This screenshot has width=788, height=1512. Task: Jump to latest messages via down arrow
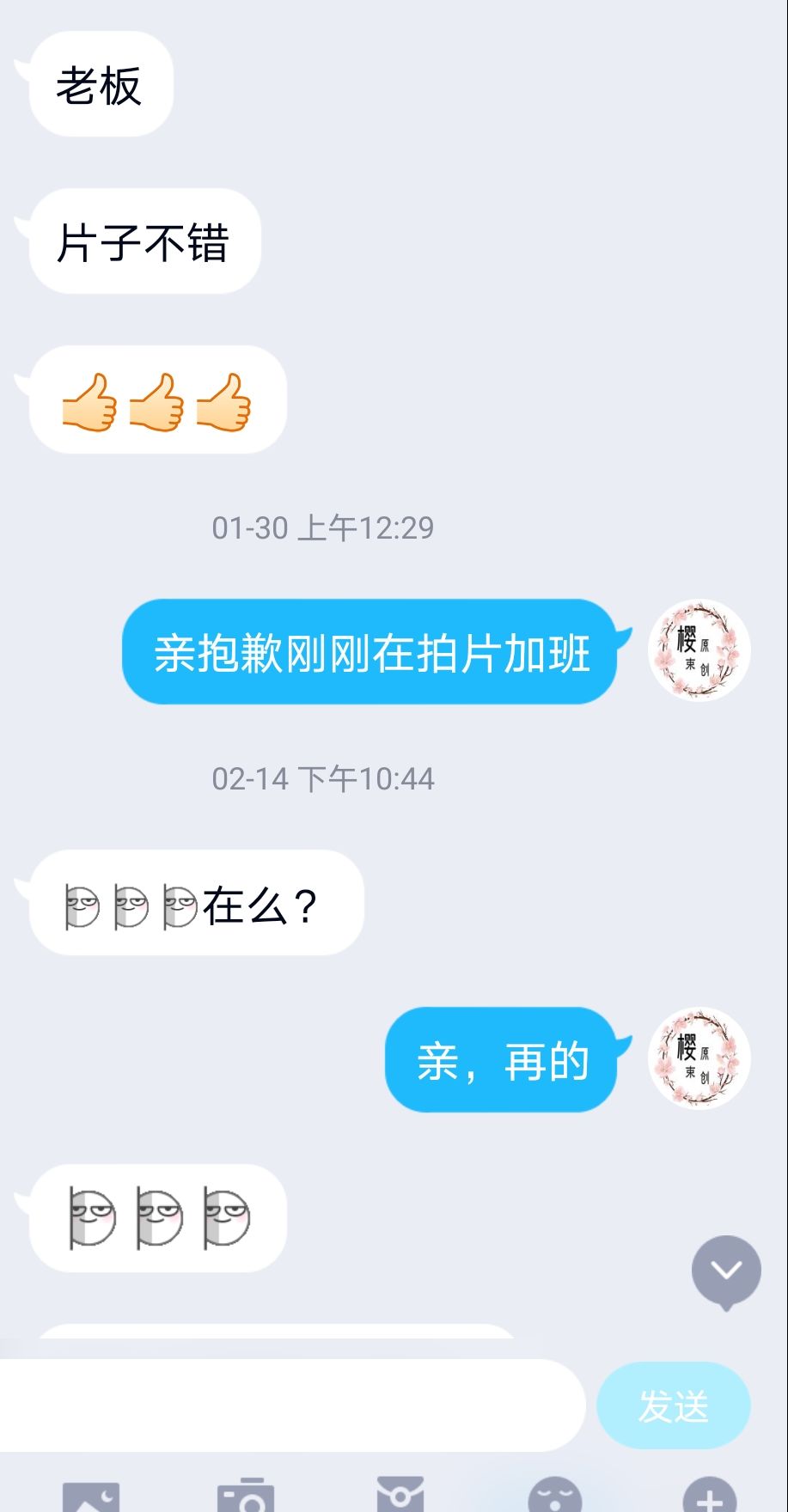click(x=726, y=1271)
